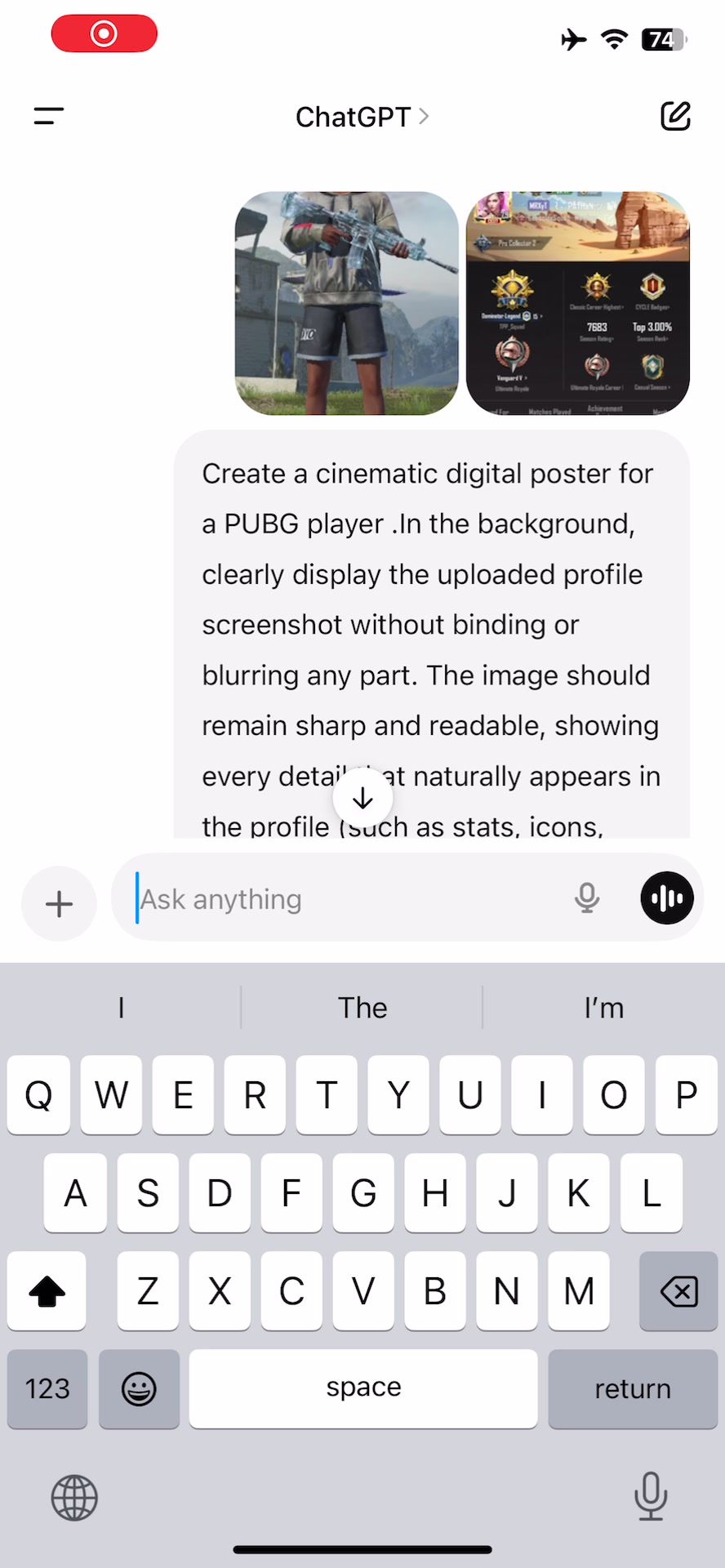The height and width of the screenshot is (1568, 725).
Task: Start dictation with the microphone in input
Action: 586,898
